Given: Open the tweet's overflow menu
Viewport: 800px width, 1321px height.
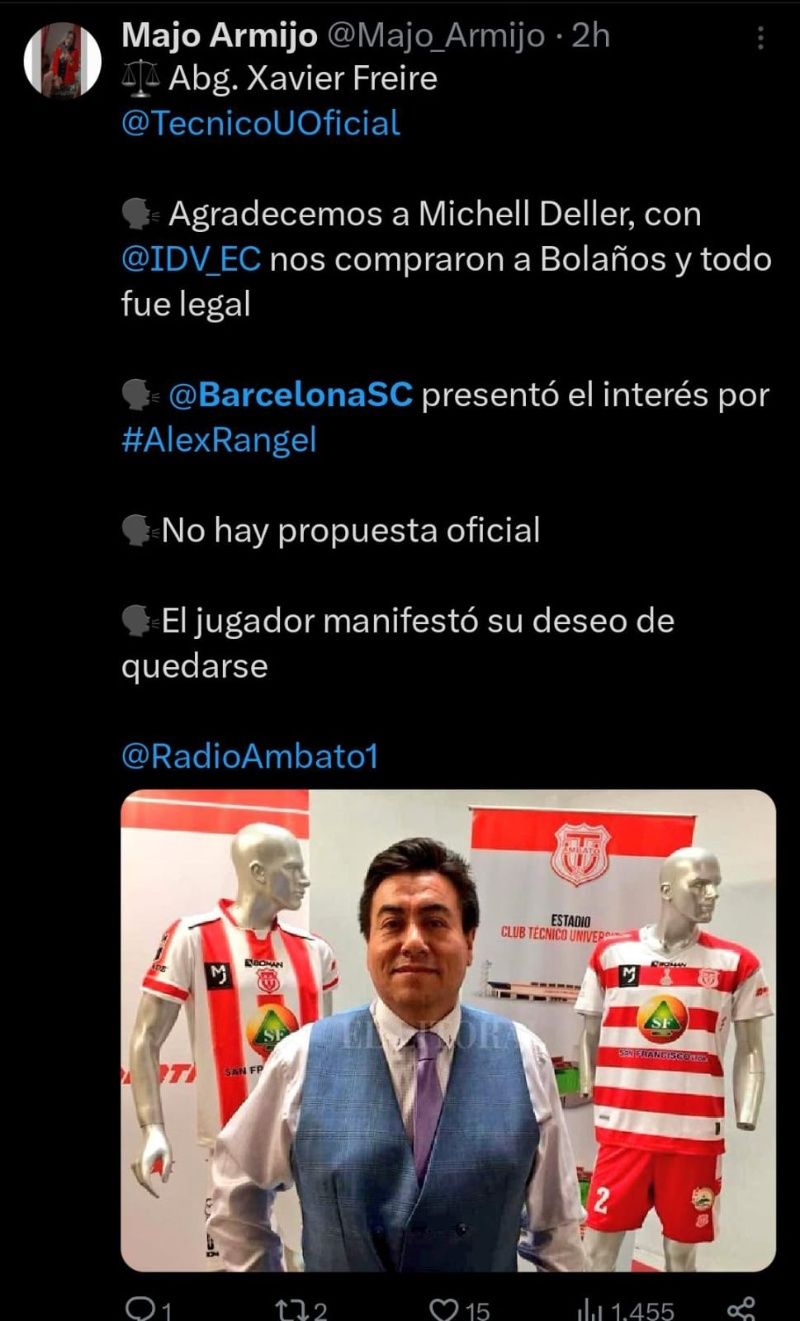Looking at the screenshot, I should 760,38.
